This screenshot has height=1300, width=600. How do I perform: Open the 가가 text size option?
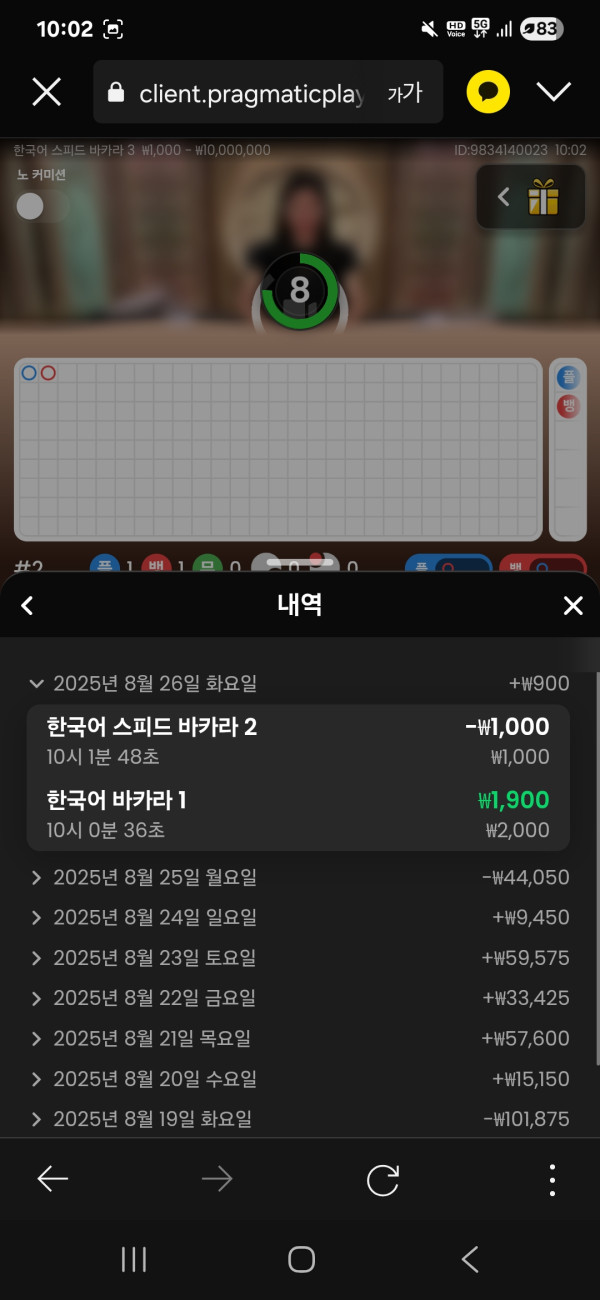(x=405, y=93)
